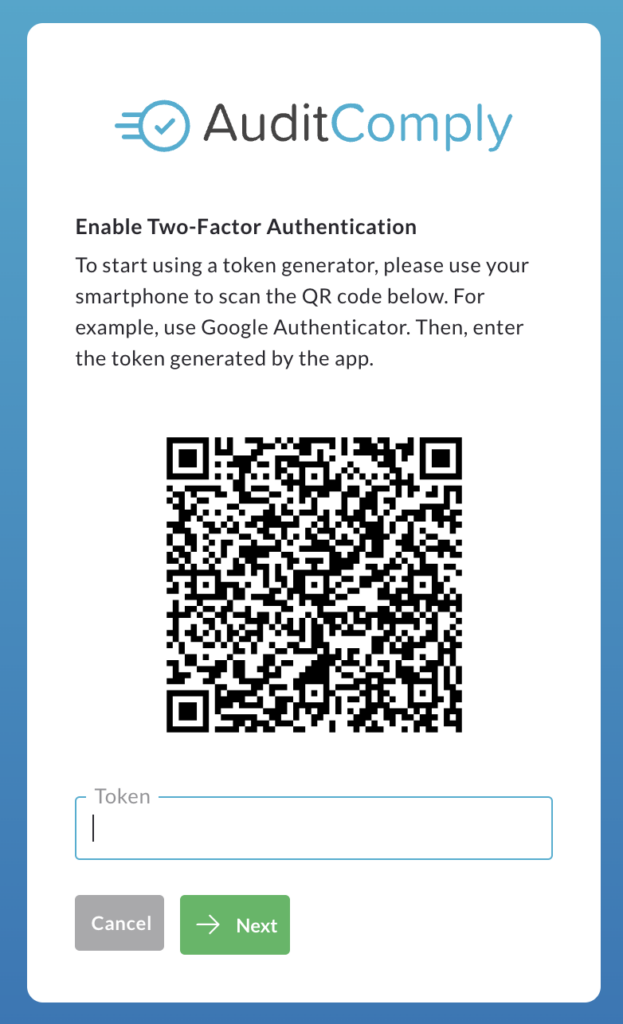Screen dimensions: 623x1024
Task: Cancel two-factor authentication setup
Action: [x=120, y=923]
